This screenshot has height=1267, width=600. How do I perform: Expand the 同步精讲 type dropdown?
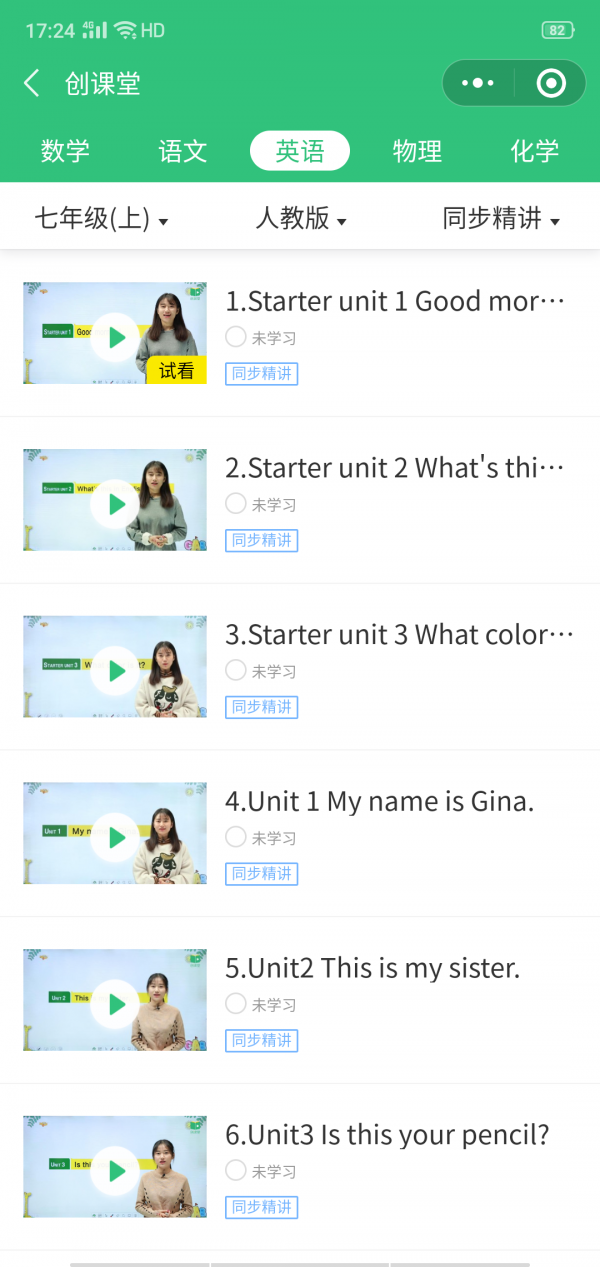coord(500,218)
